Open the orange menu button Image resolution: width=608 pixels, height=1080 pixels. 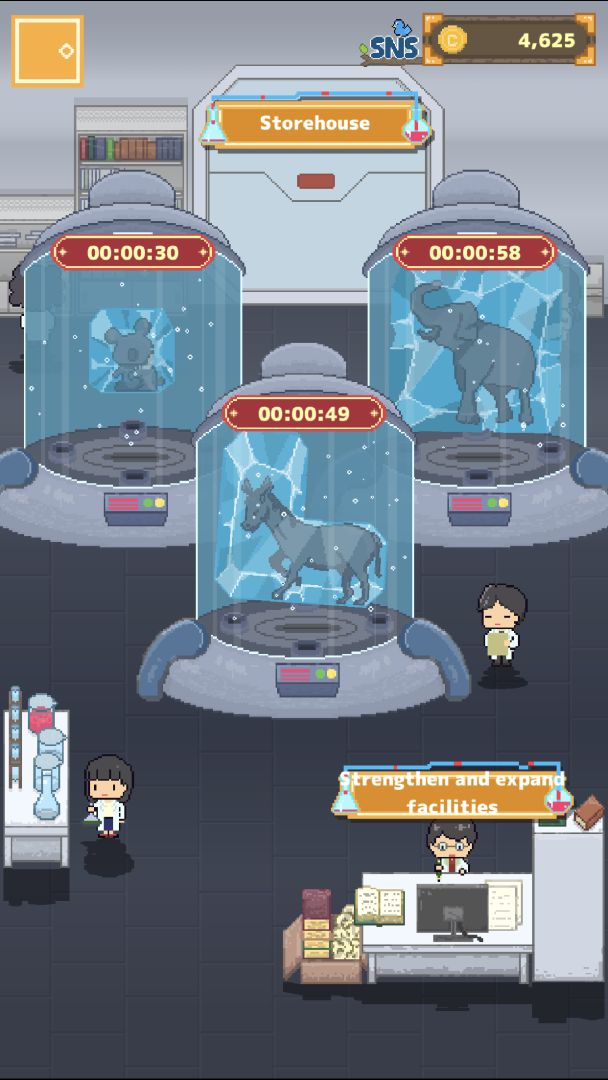tap(47, 50)
